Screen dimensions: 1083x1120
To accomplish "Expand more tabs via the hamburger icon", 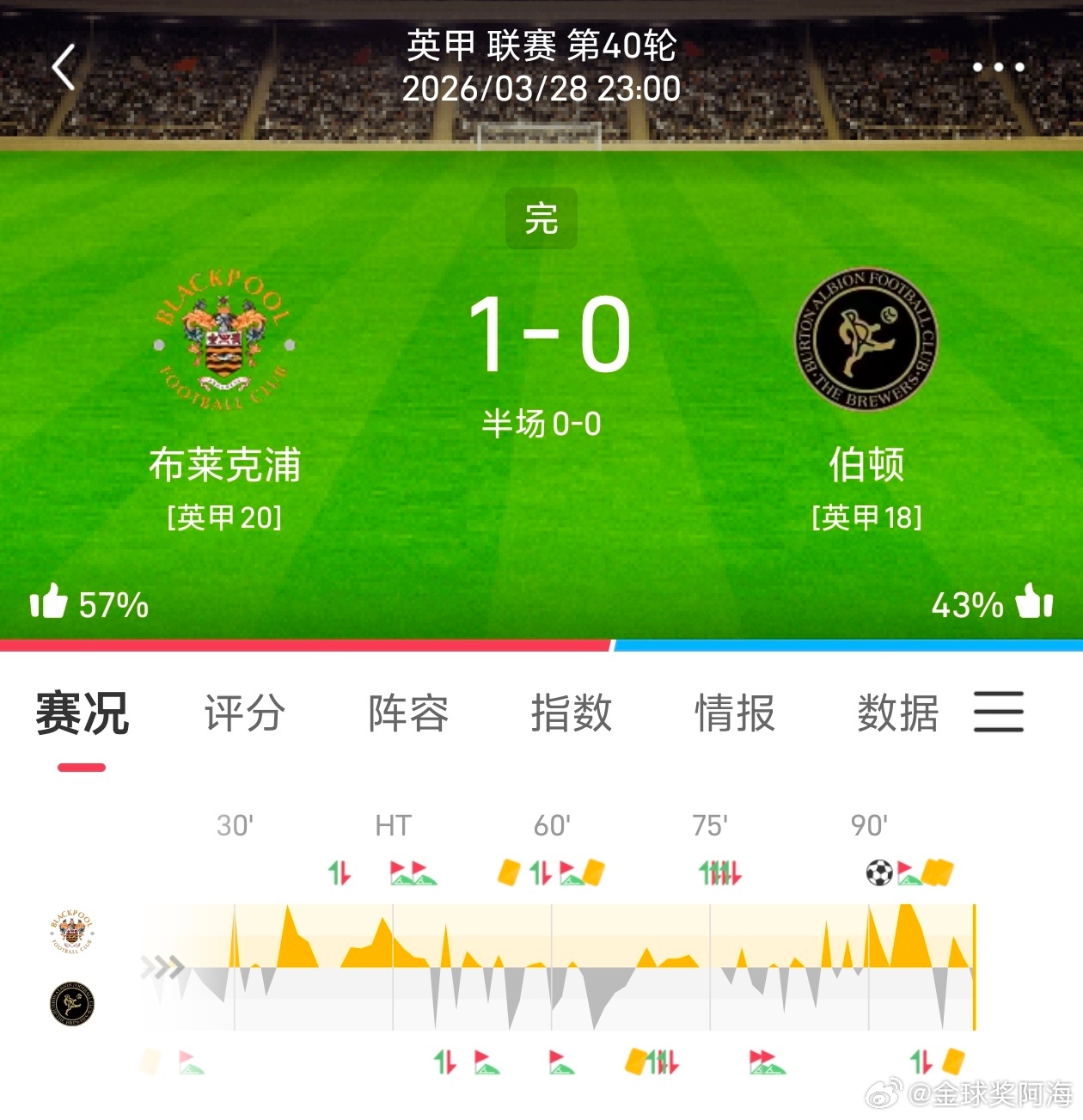I will 997,712.
